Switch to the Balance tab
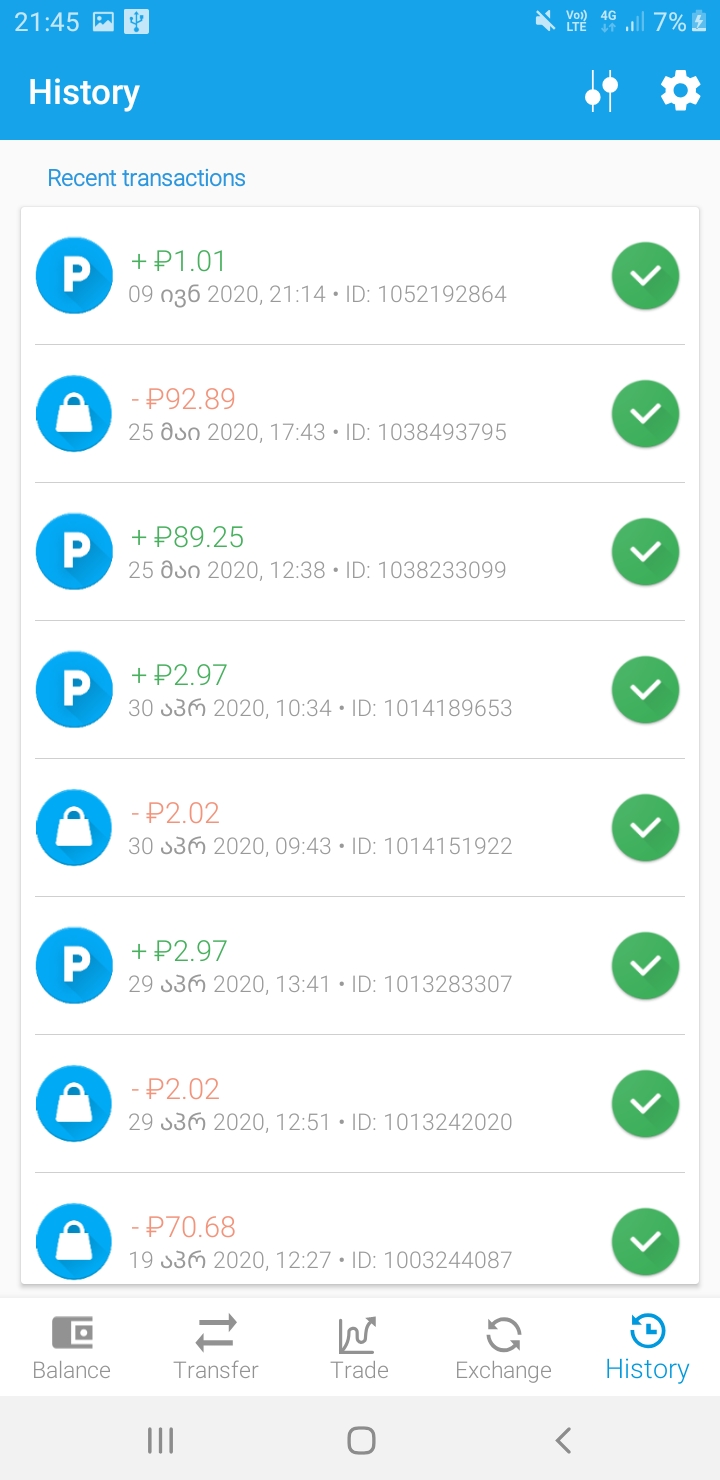720x1480 pixels. 72,1348
